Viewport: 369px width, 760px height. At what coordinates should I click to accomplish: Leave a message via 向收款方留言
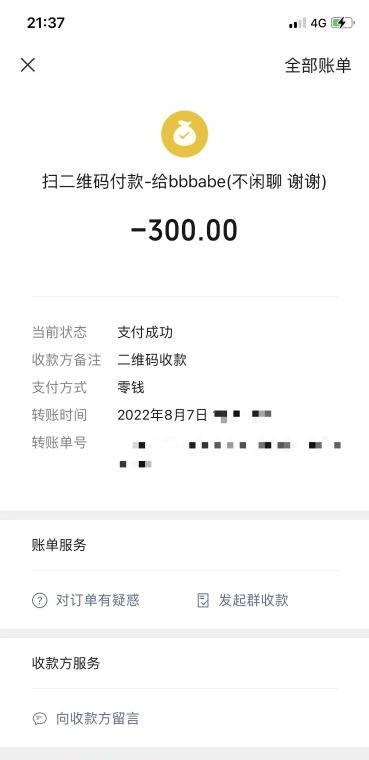pos(86,718)
